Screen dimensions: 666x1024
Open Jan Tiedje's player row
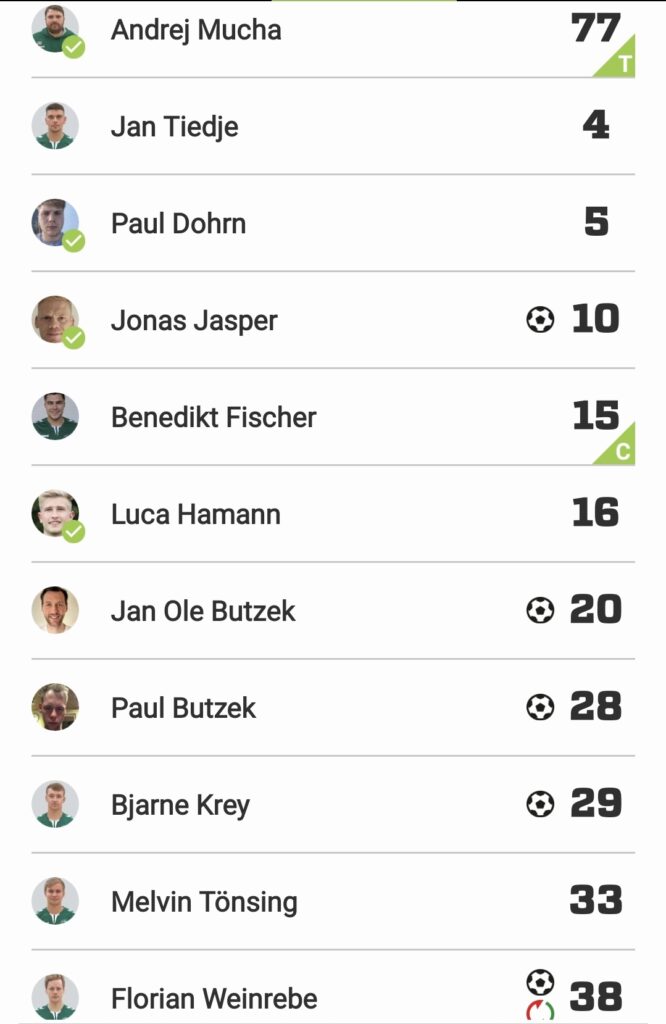coord(175,127)
